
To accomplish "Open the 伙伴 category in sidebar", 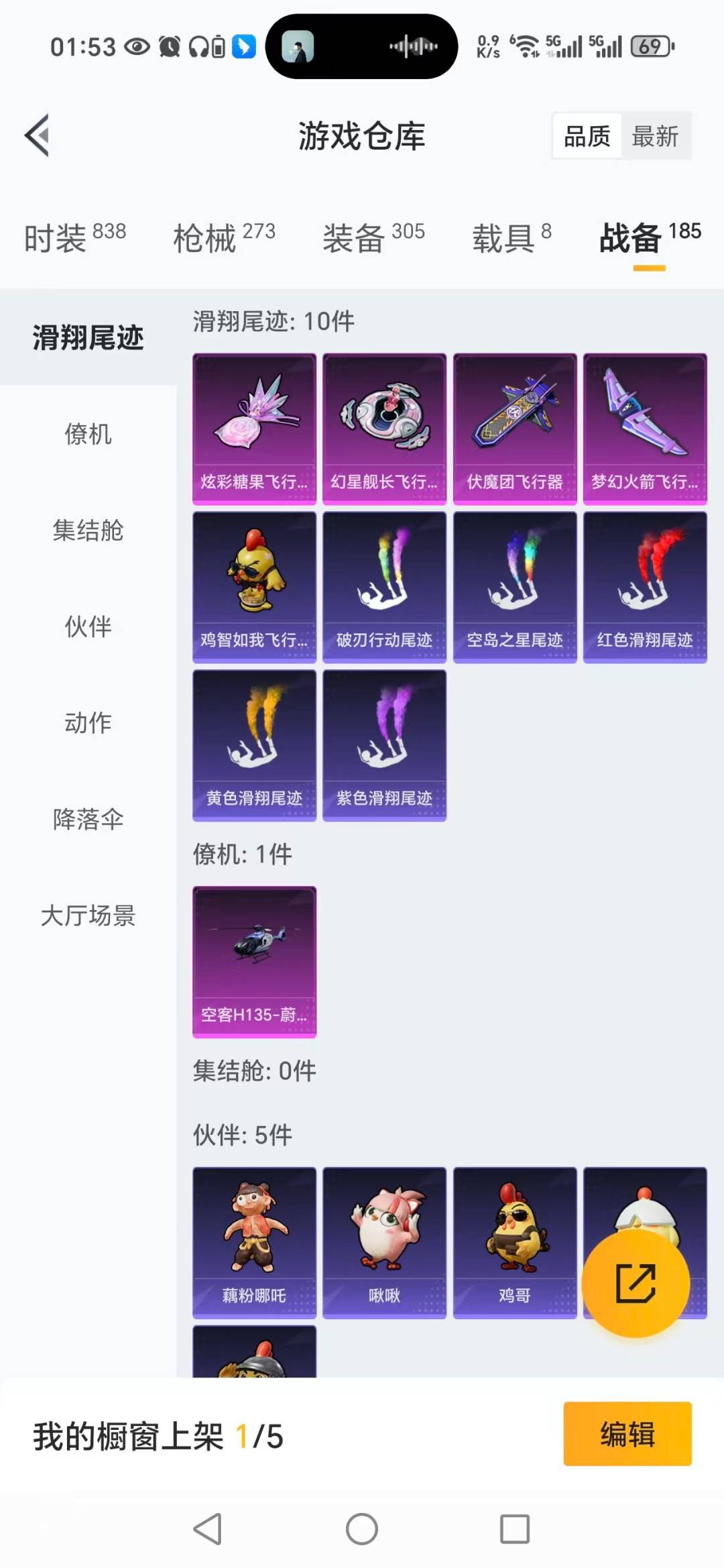I will tap(87, 627).
